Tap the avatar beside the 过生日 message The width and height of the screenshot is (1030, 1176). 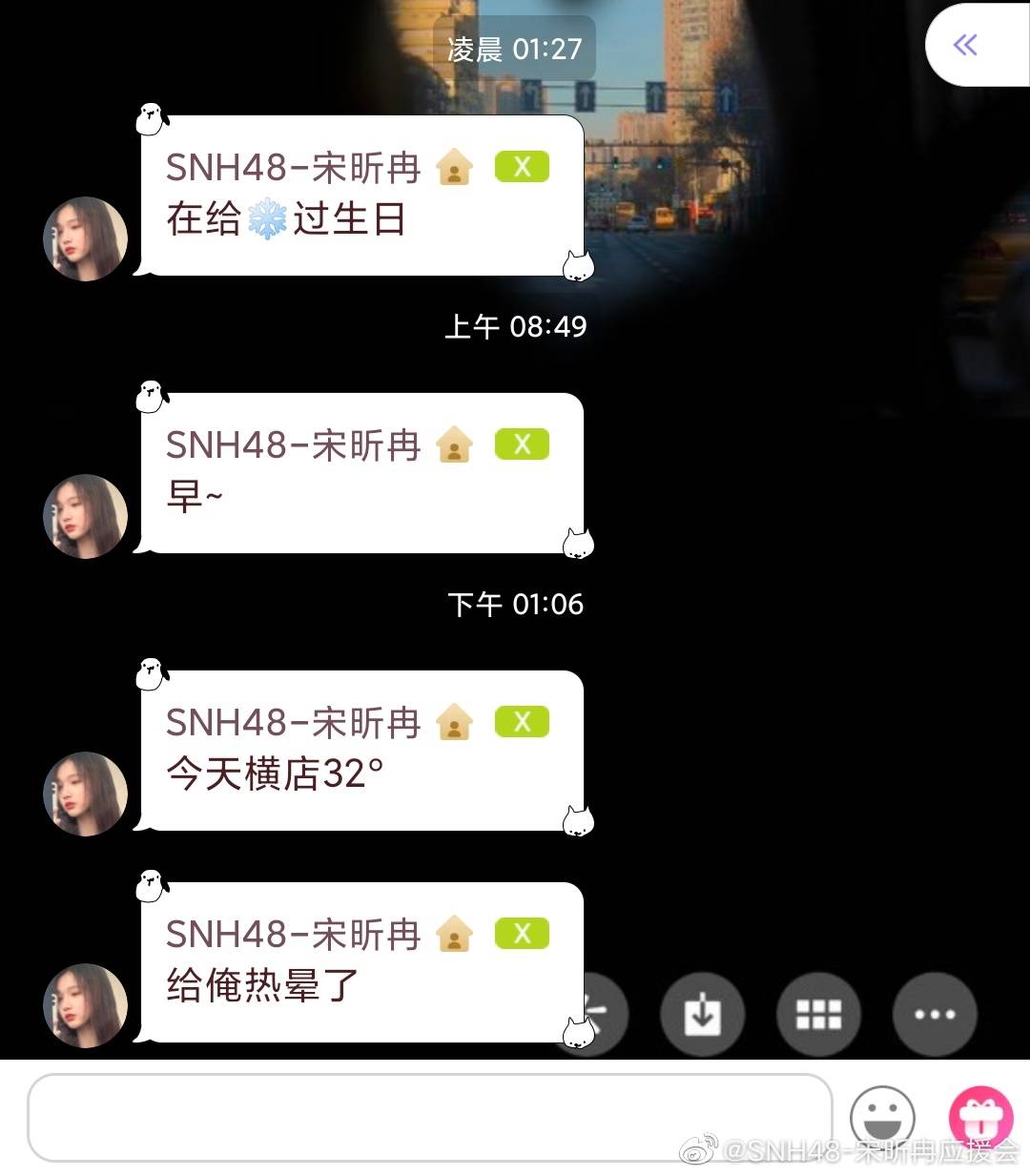pos(86,238)
